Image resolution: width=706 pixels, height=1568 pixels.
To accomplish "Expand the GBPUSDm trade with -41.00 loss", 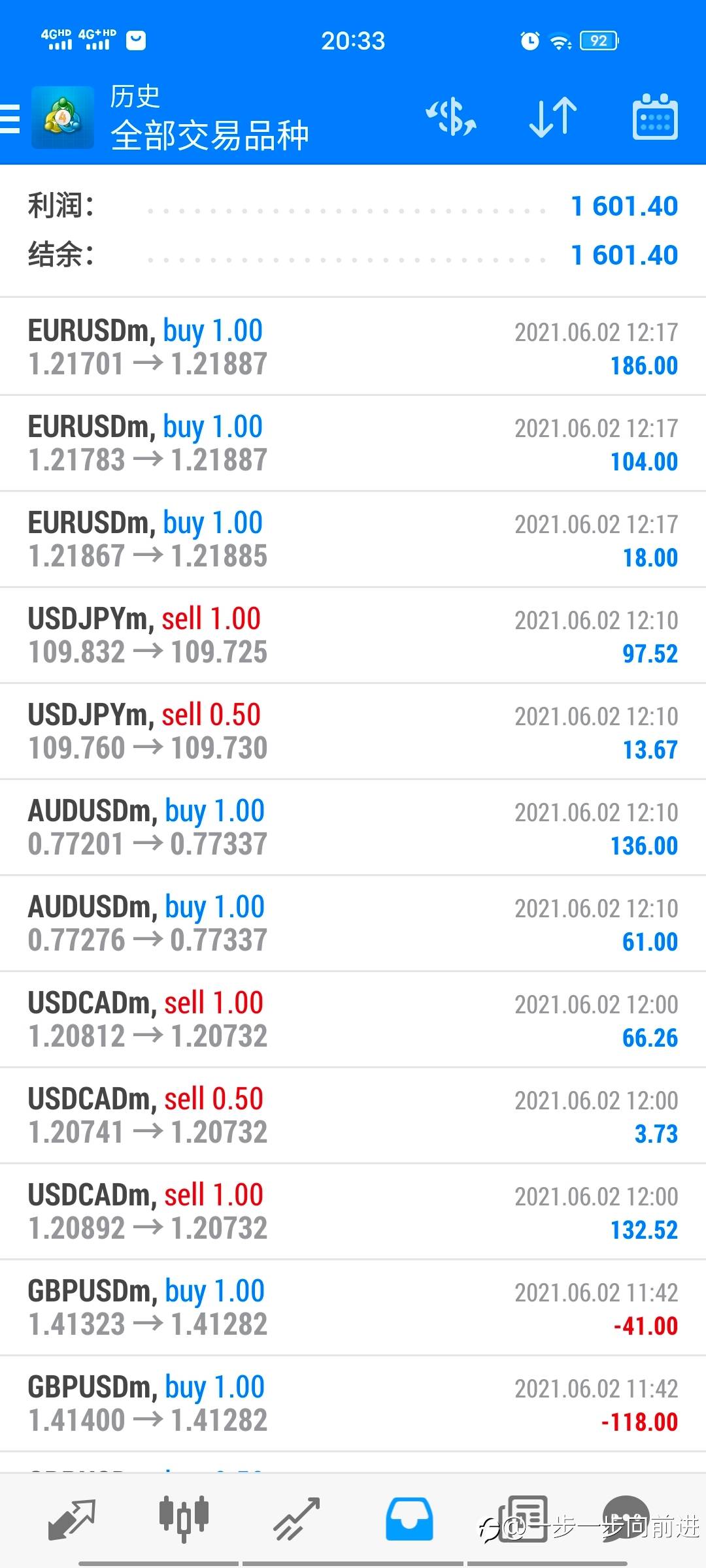I will pos(353,1308).
